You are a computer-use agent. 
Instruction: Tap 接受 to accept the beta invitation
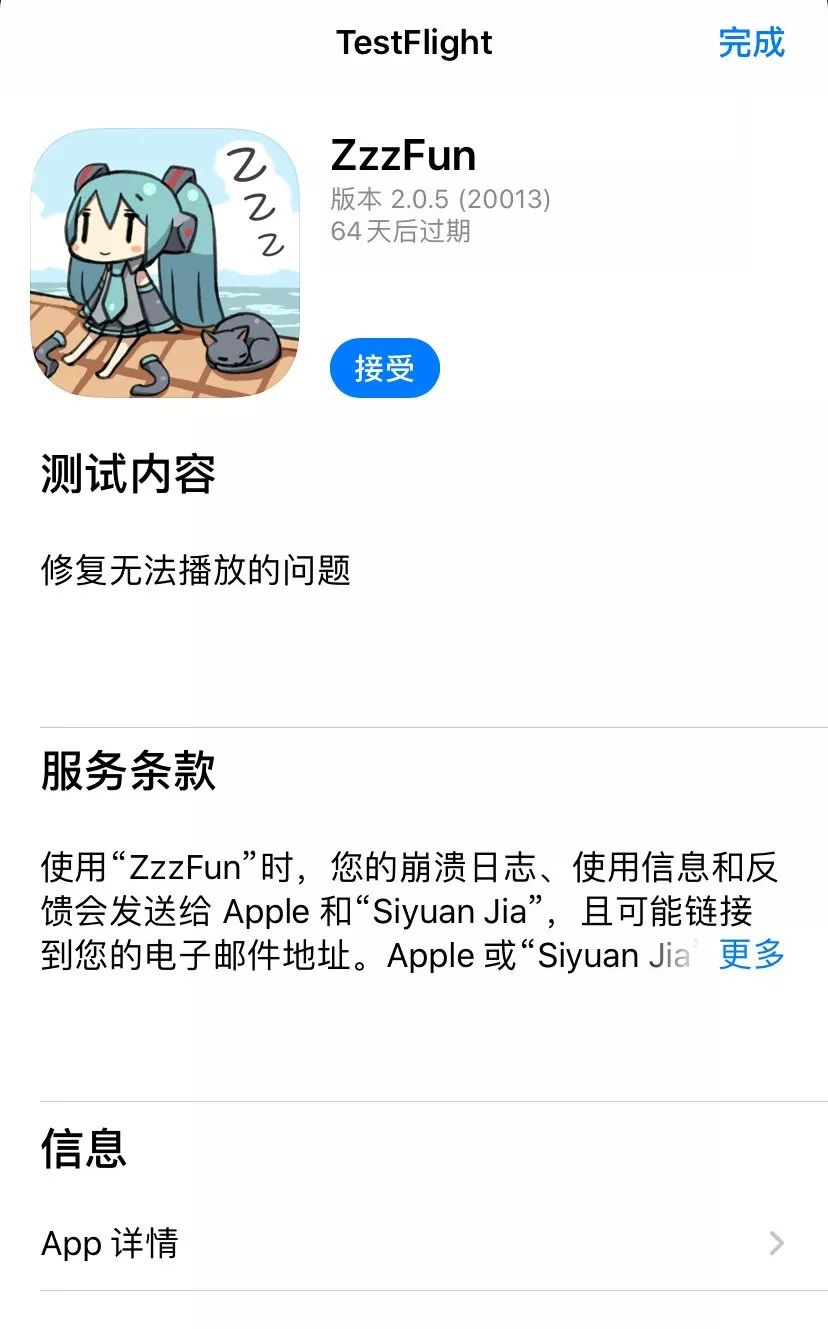click(385, 367)
